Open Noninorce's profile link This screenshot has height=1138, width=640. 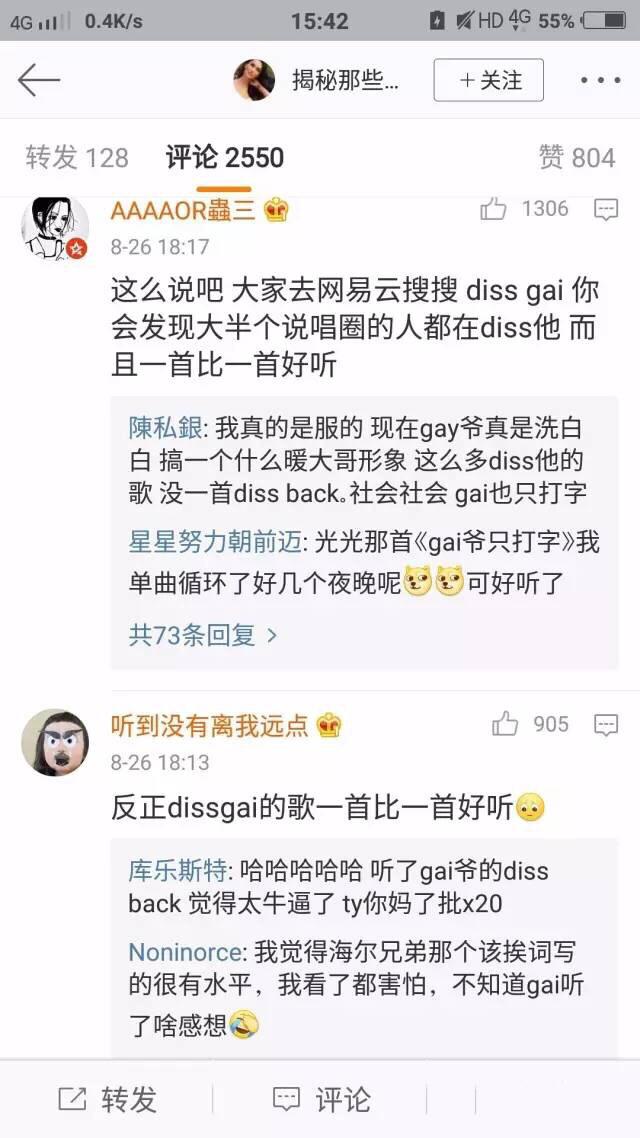pos(185,952)
